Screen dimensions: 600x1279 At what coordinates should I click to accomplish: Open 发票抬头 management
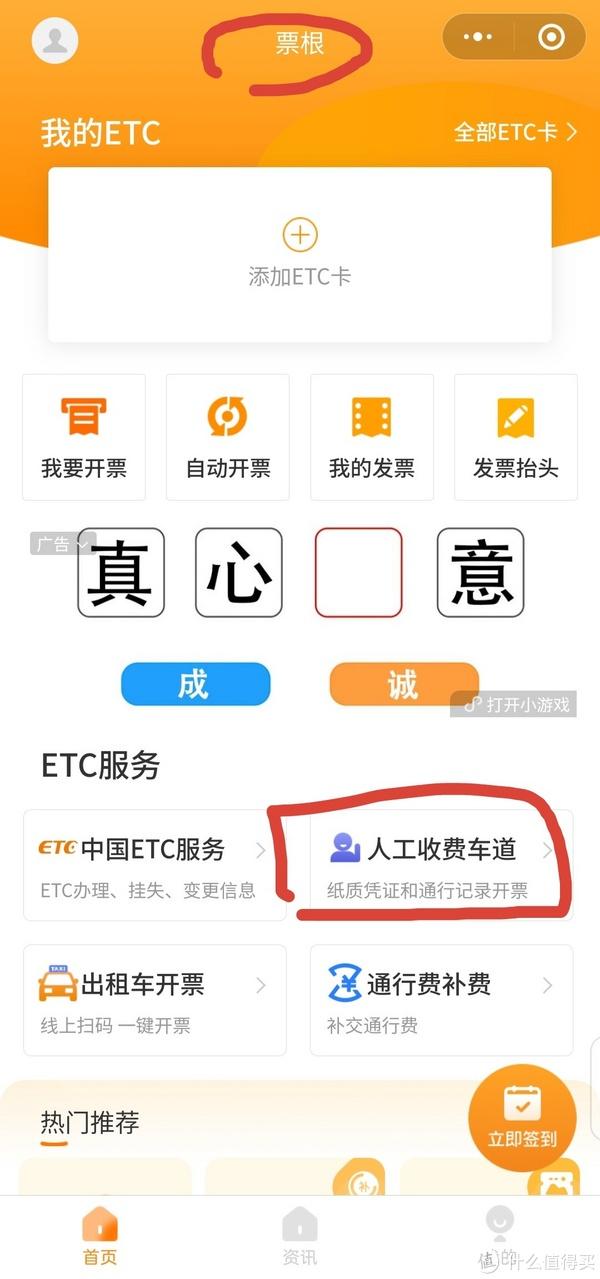[x=515, y=437]
